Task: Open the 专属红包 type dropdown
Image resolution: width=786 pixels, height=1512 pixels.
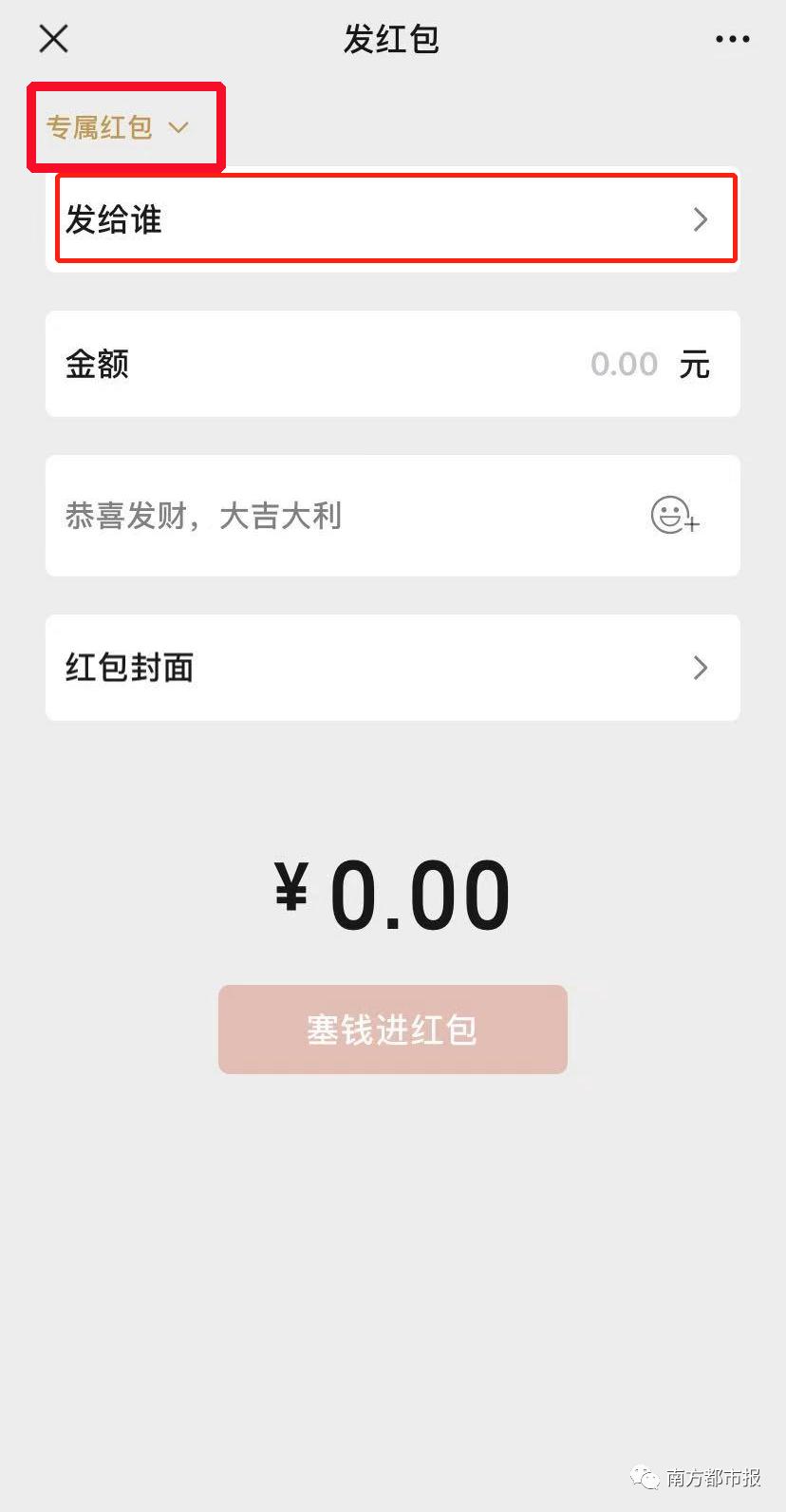Action: tap(124, 125)
